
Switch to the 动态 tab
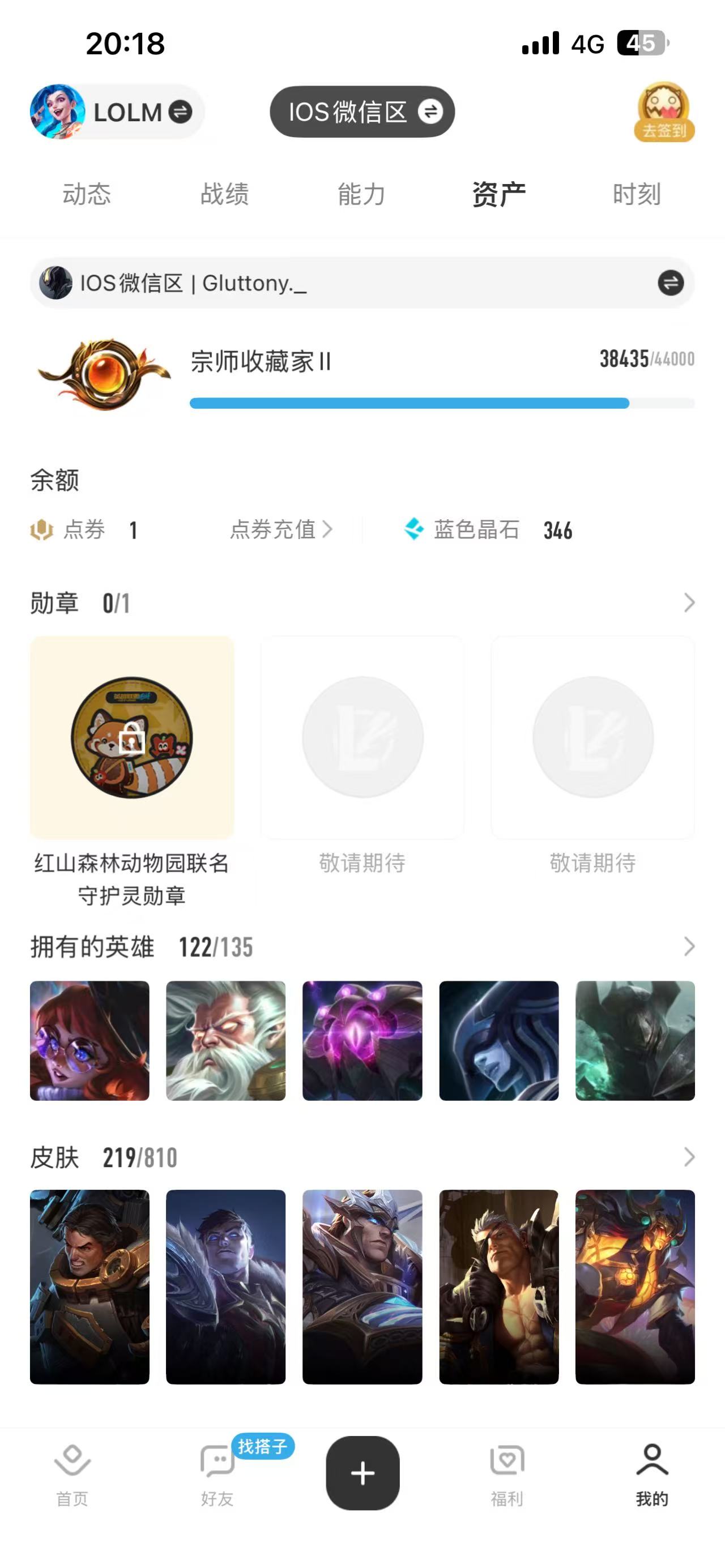click(x=87, y=195)
